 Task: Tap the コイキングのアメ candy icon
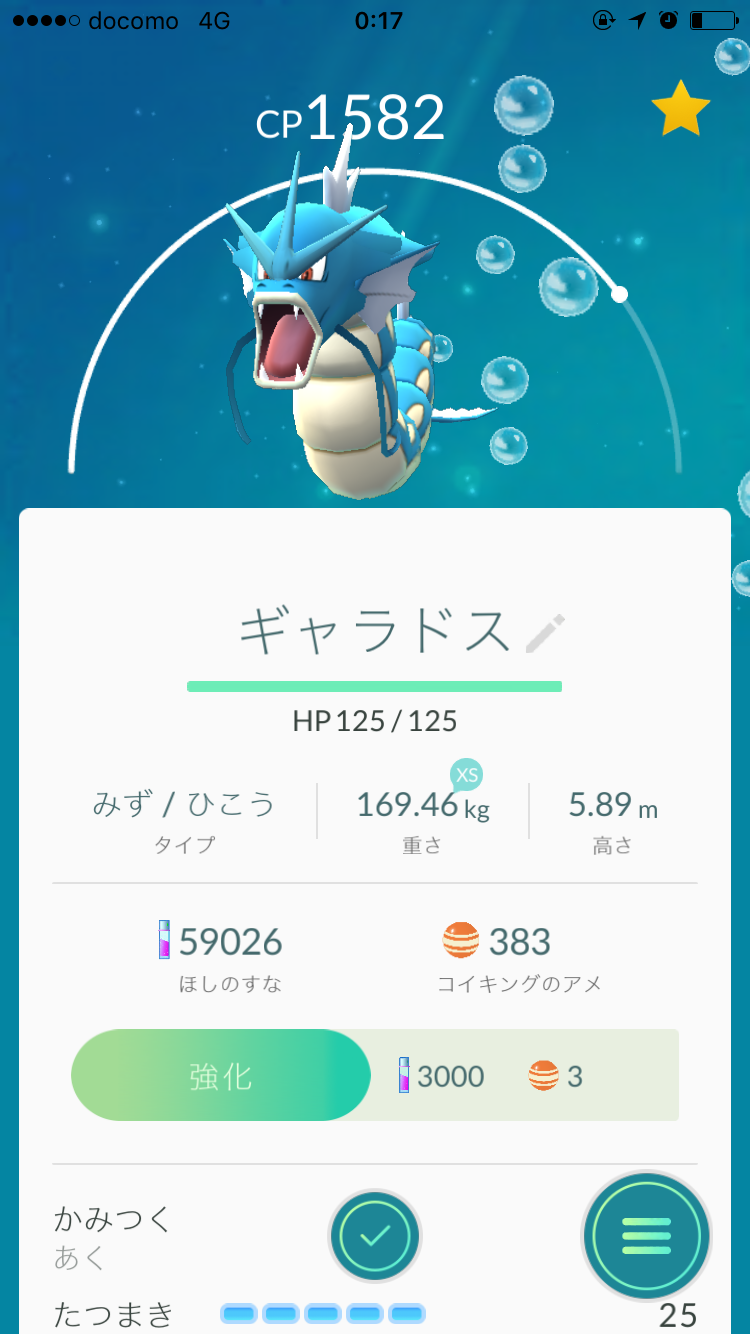click(x=460, y=941)
